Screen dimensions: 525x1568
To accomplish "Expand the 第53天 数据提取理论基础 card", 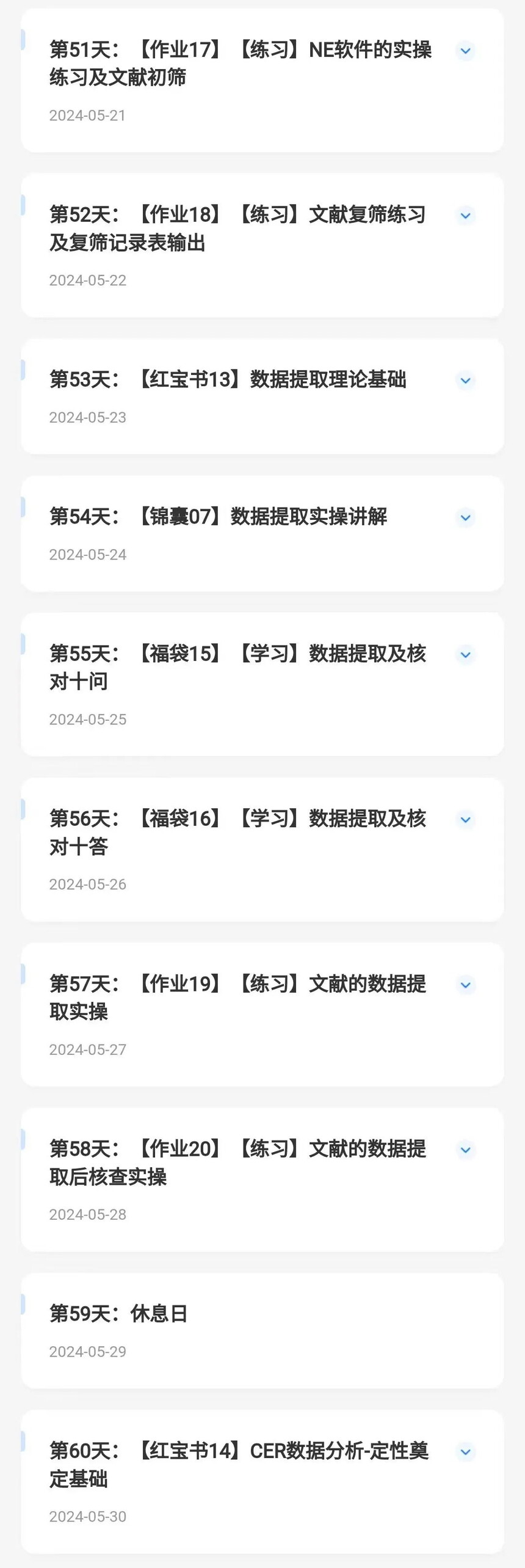I will 465,381.
